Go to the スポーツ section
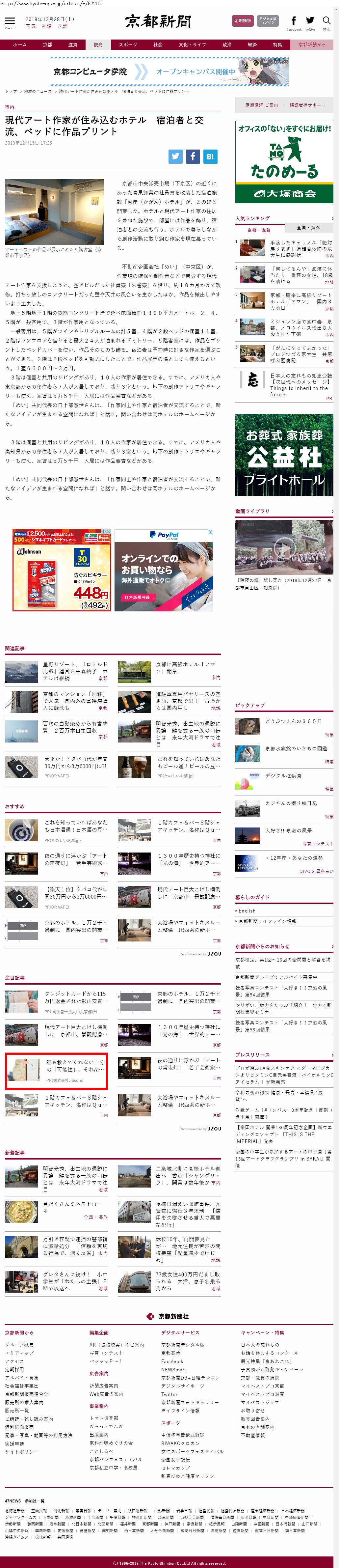 point(128,44)
